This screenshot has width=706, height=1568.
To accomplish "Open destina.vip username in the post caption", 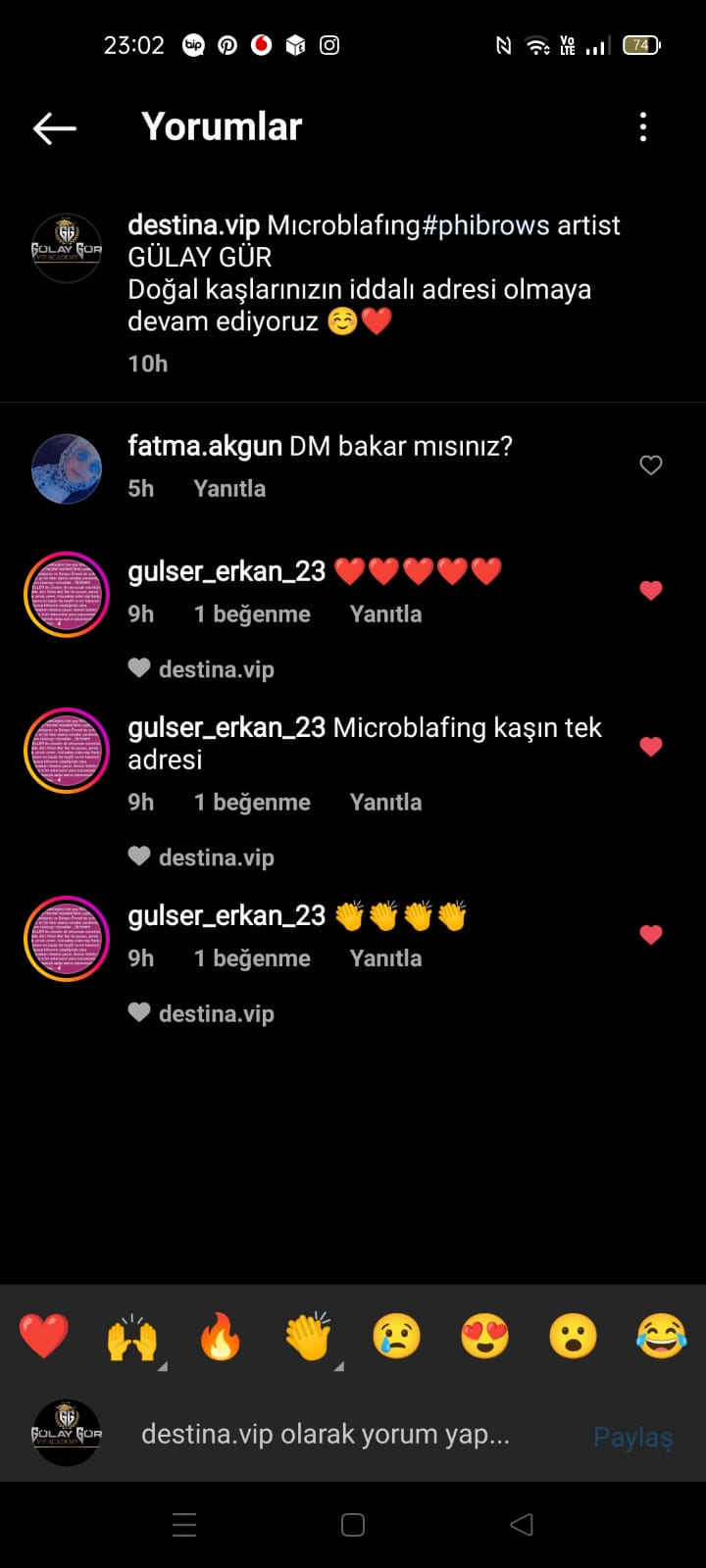I will tap(193, 225).
